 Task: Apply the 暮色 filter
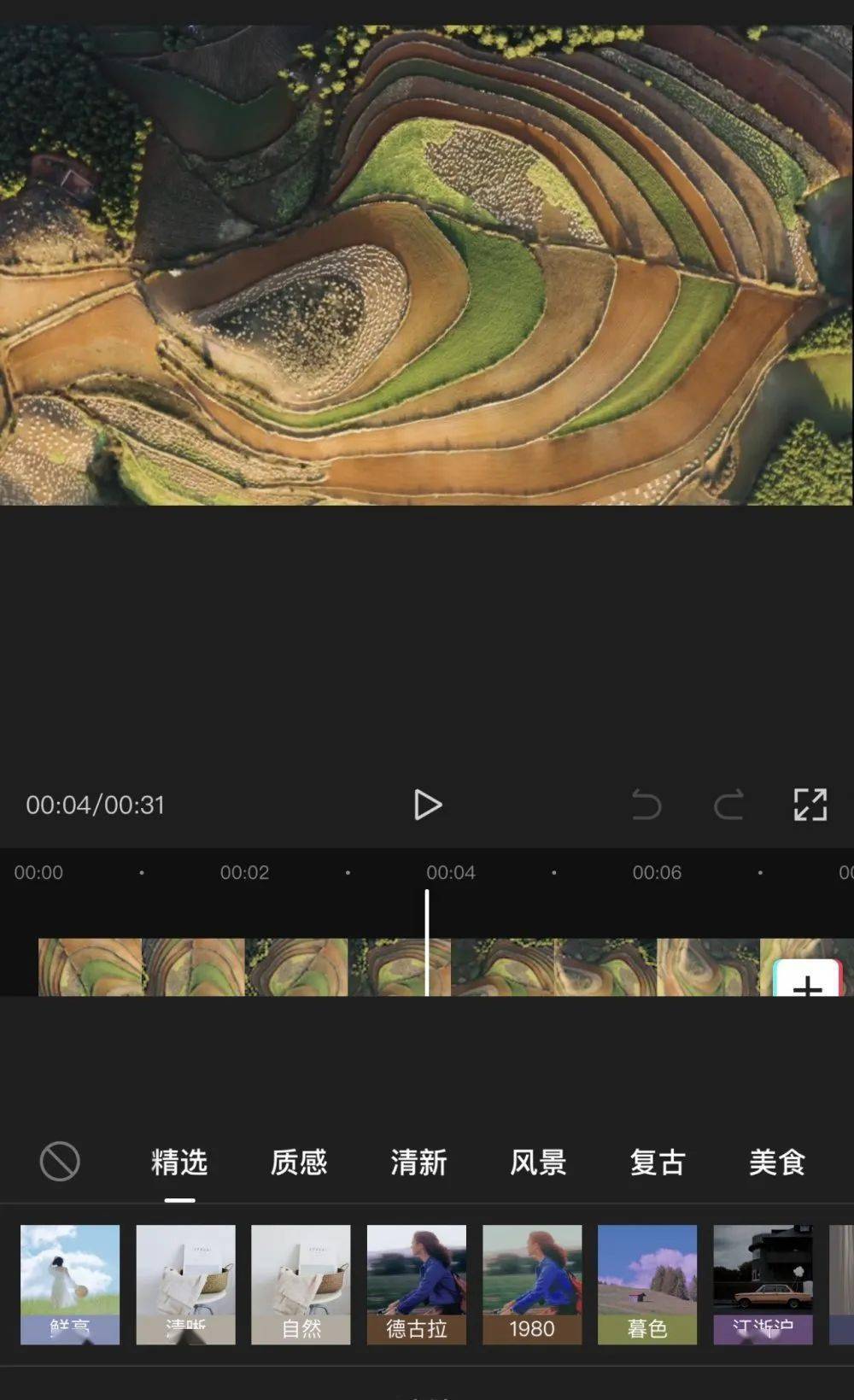click(x=646, y=1285)
